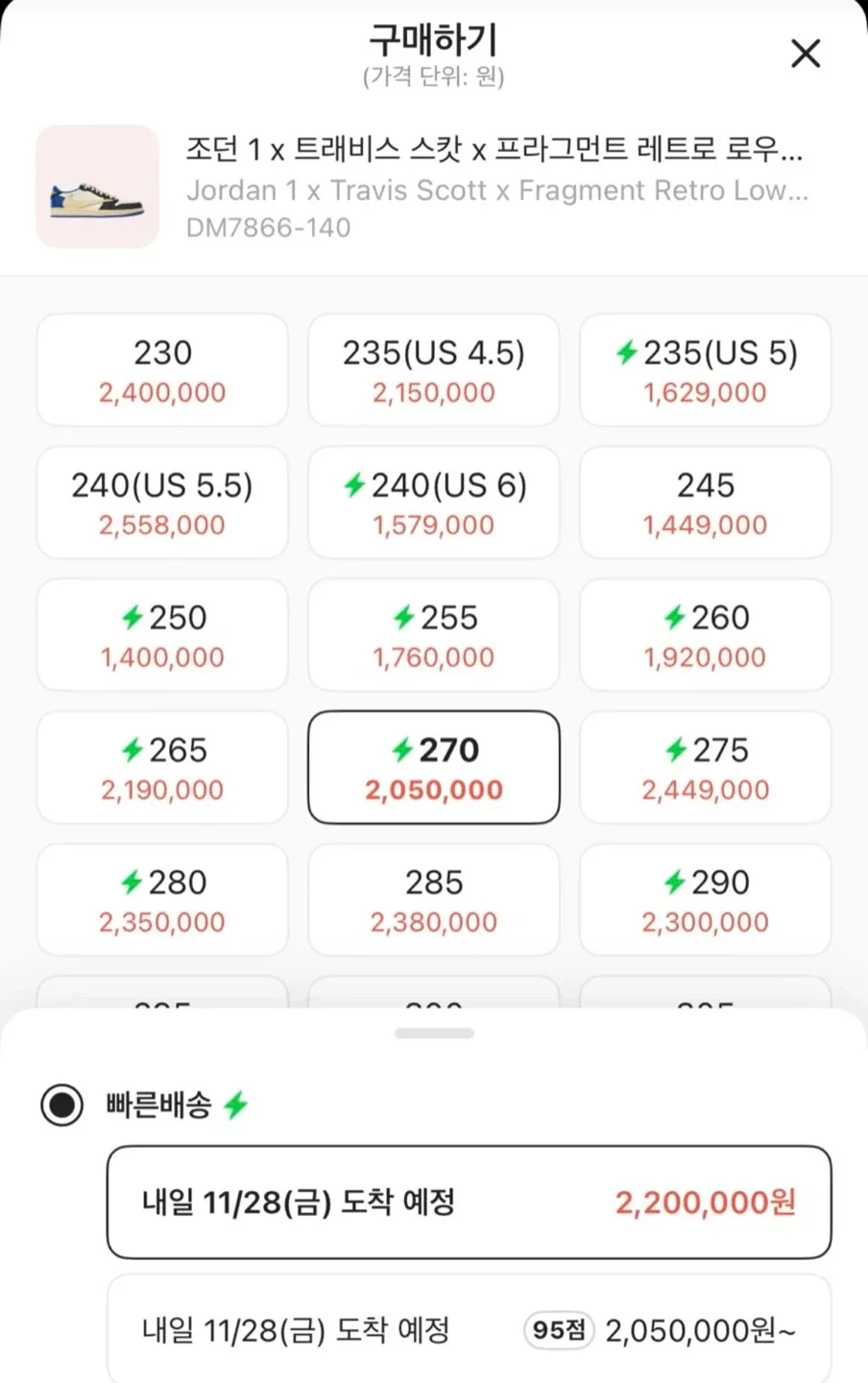Select the highlighted size 270
The width and height of the screenshot is (868, 1383).
pyautogui.click(x=433, y=768)
